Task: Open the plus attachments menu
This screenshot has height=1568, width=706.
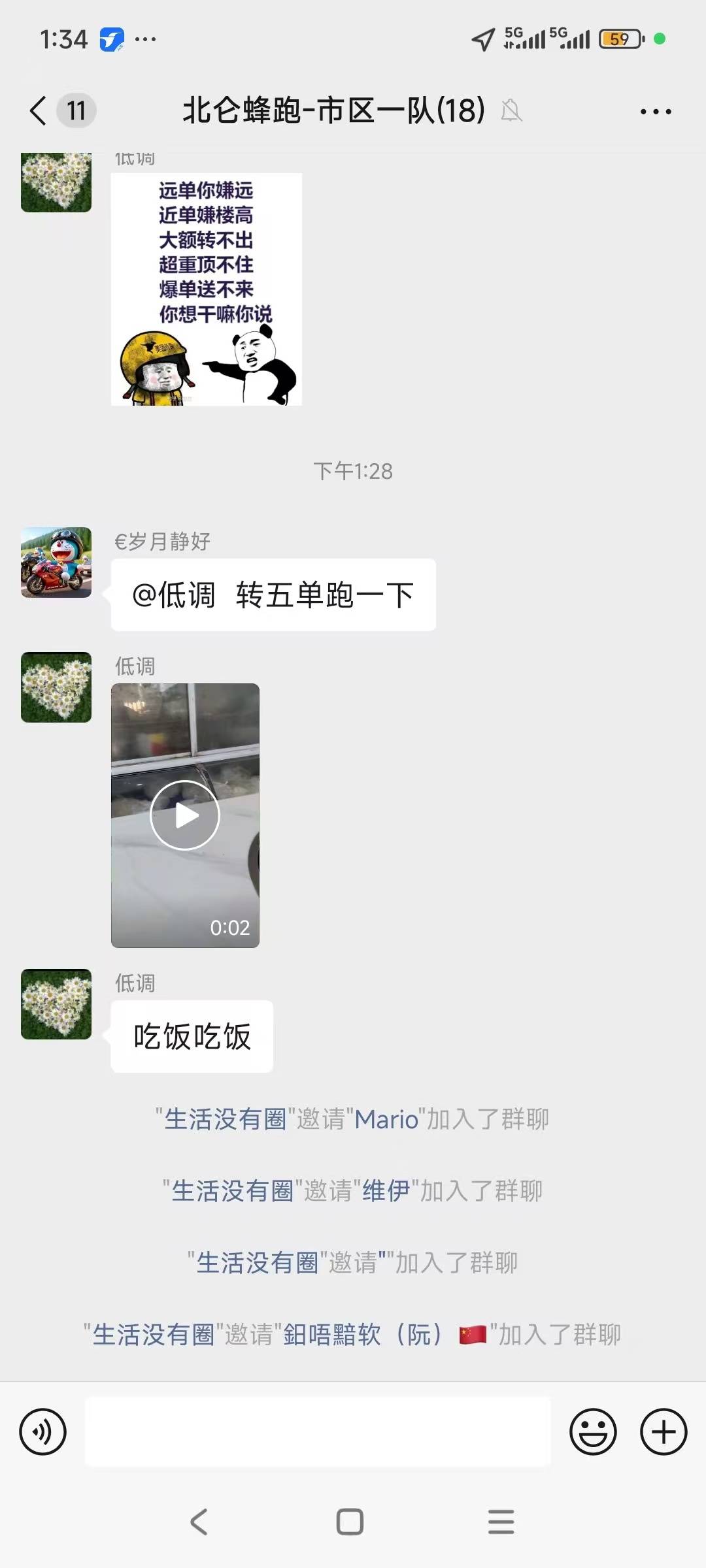Action: click(x=664, y=1432)
